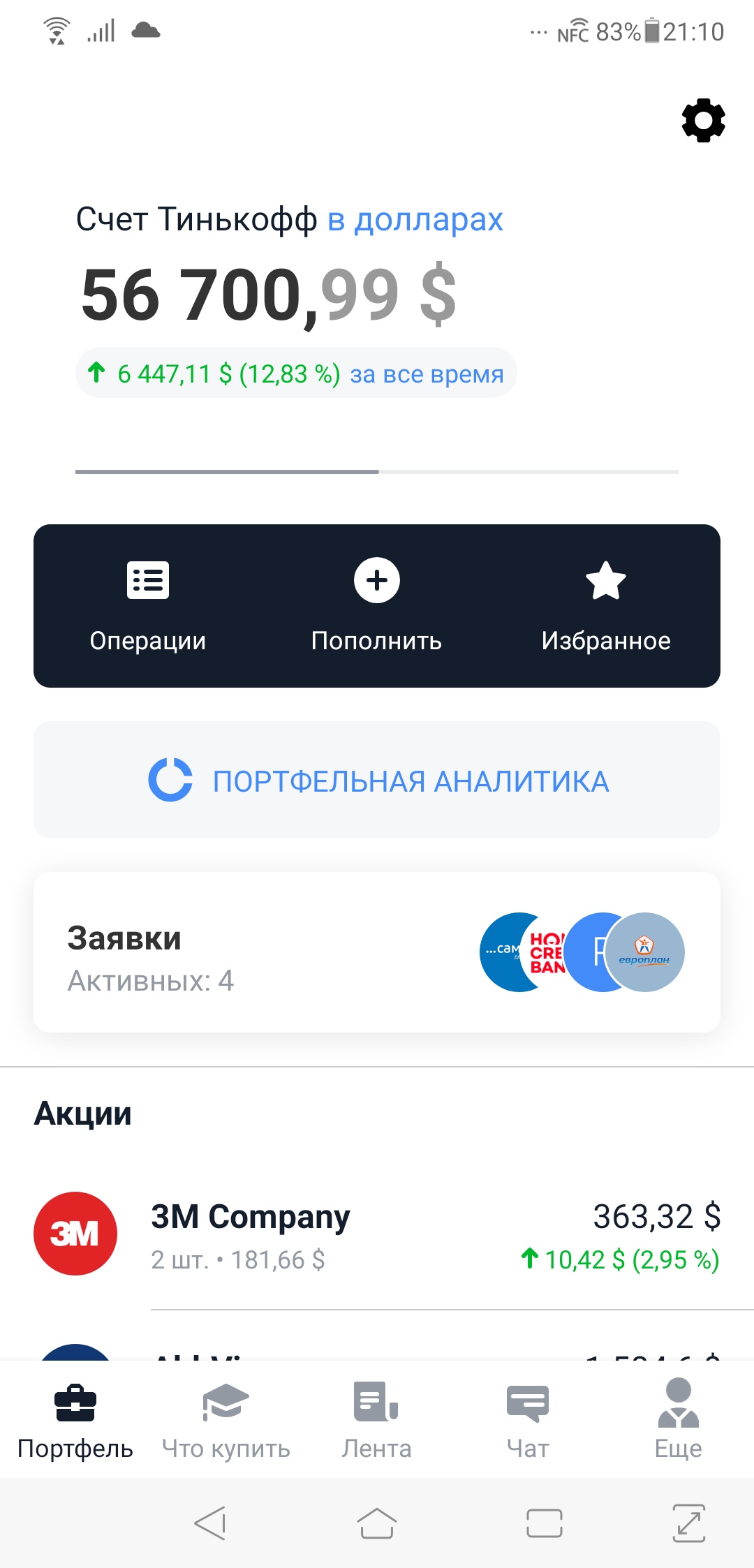Tap the 'за все время' period link

coord(427,374)
